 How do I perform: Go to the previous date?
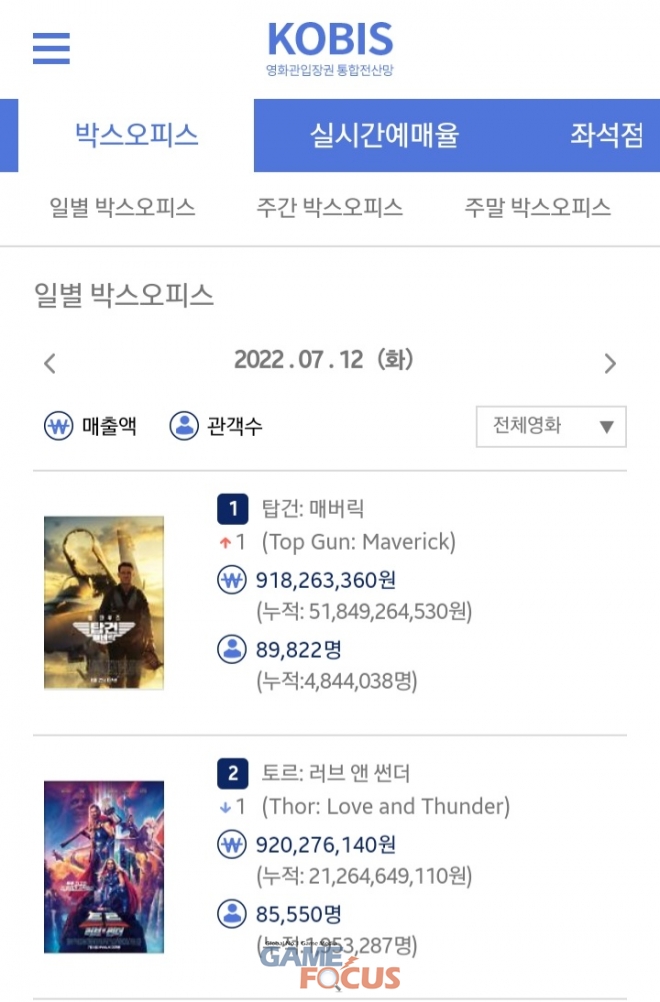(50, 364)
